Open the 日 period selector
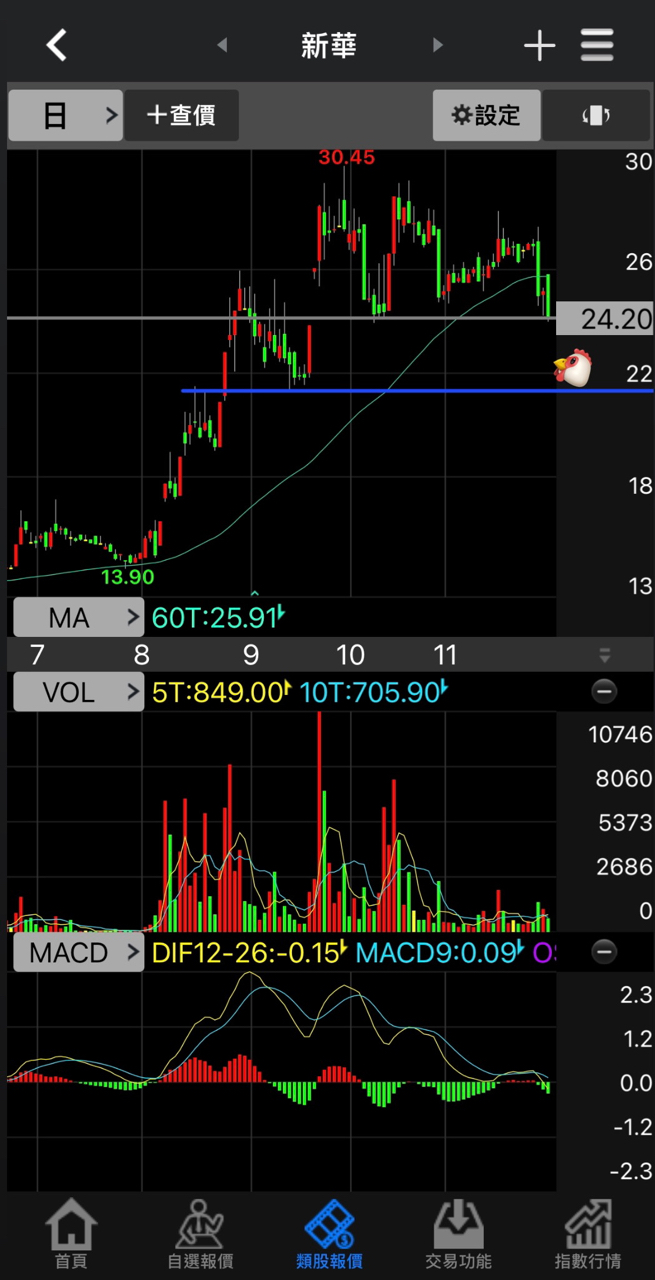This screenshot has width=655, height=1280. point(65,115)
